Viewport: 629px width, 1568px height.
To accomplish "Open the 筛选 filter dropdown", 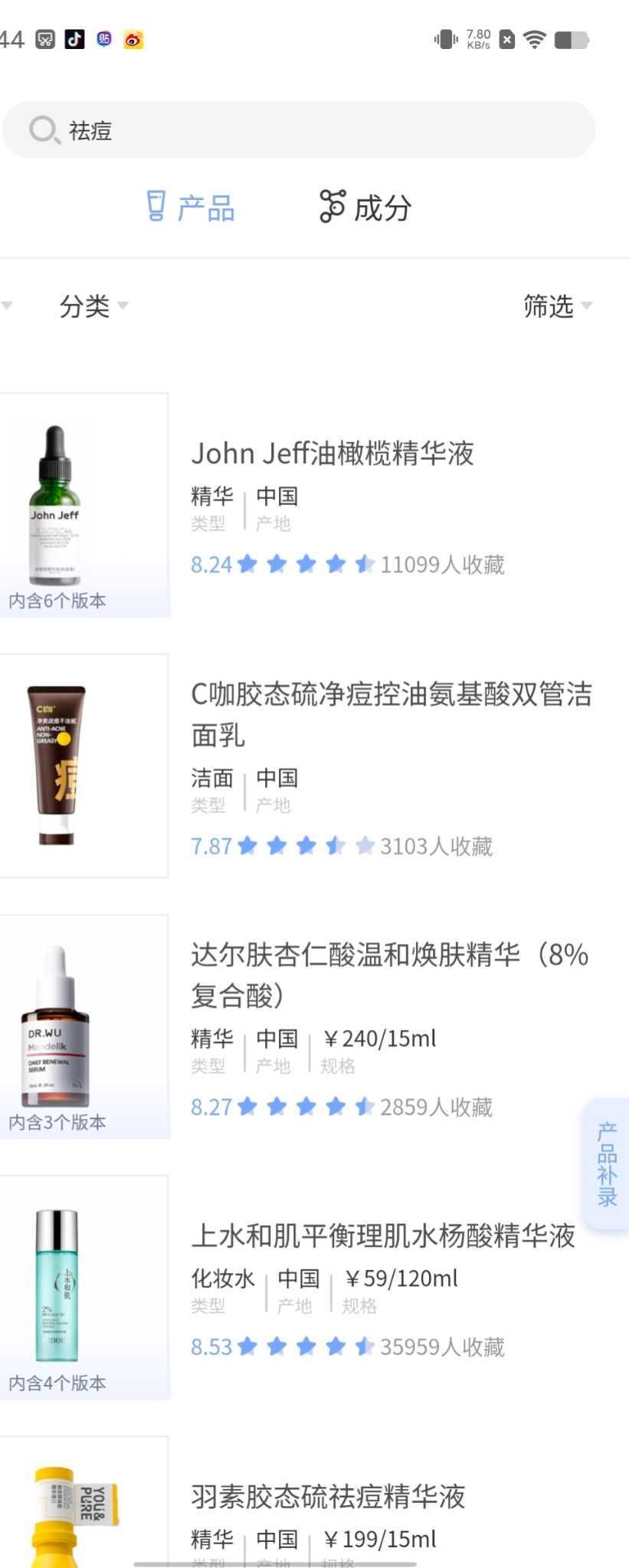I will tap(557, 306).
